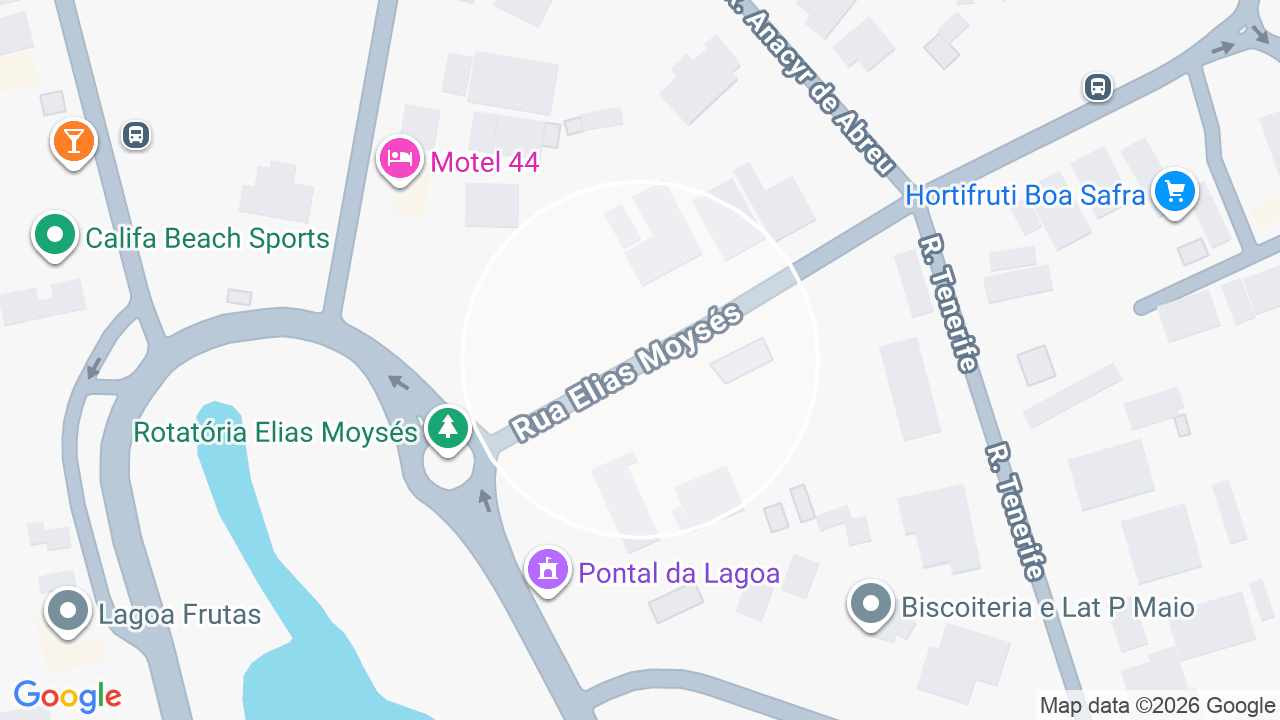The height and width of the screenshot is (720, 1280).
Task: Tap the Hortifruti Boa Safra shopping marker
Action: (1175, 192)
